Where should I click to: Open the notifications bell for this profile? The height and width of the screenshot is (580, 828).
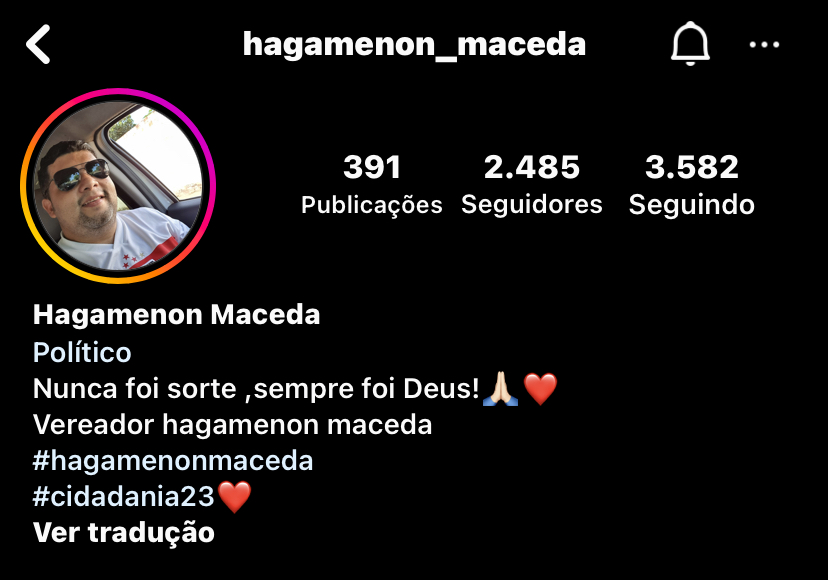[689, 44]
